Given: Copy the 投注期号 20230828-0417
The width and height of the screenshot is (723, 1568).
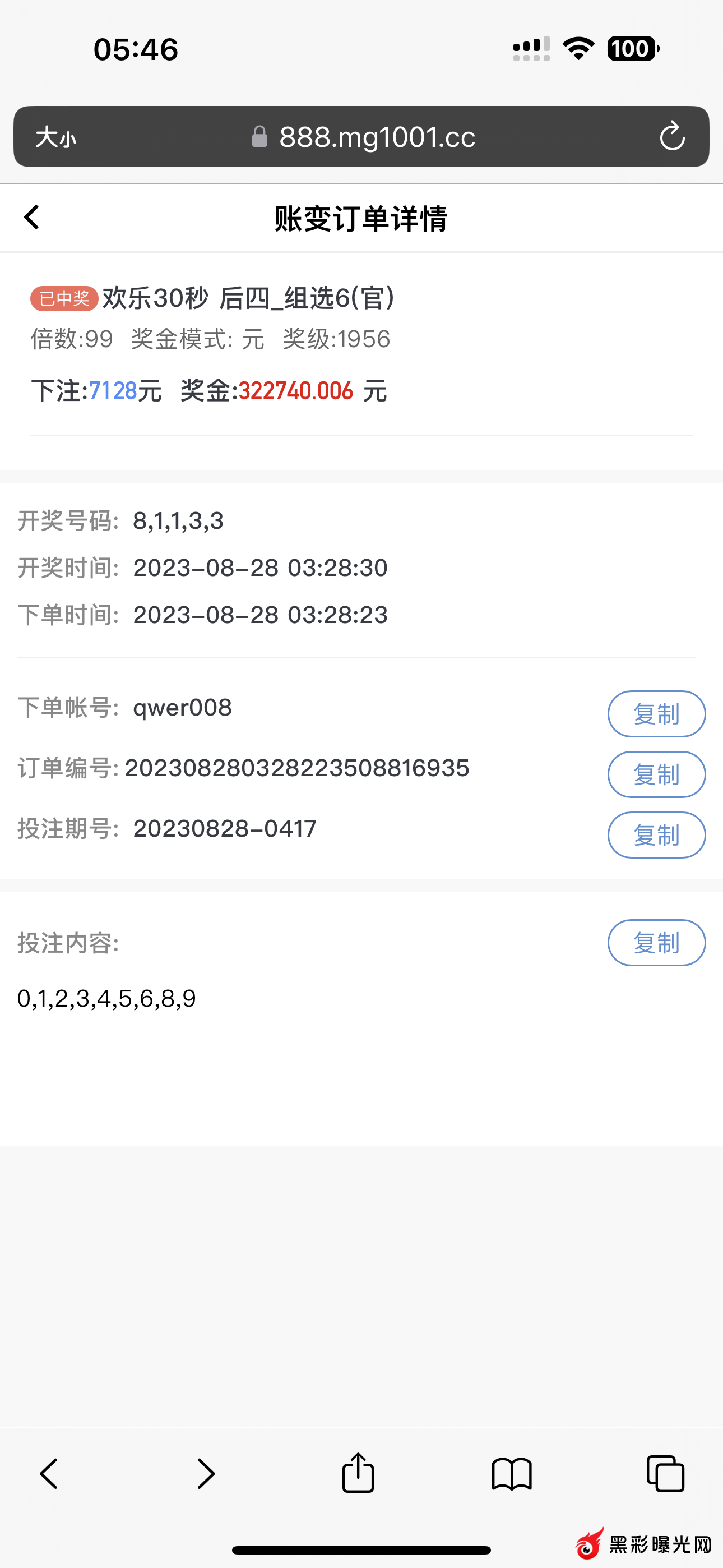Looking at the screenshot, I should [x=656, y=834].
